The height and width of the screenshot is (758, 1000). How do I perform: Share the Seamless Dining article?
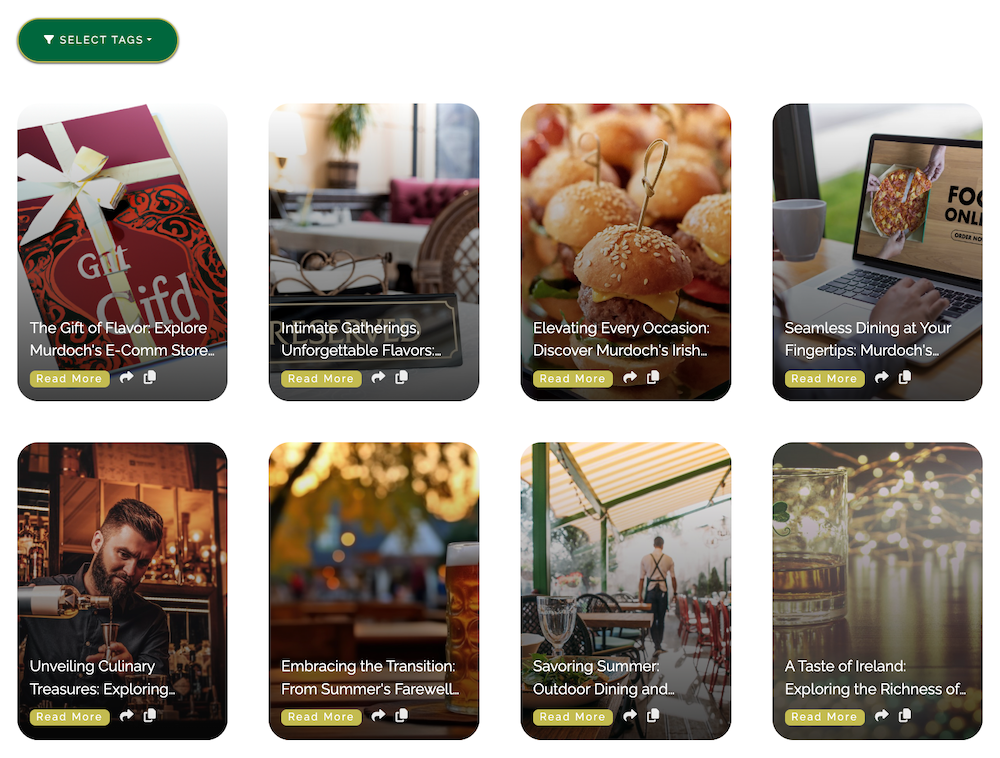[x=881, y=378]
